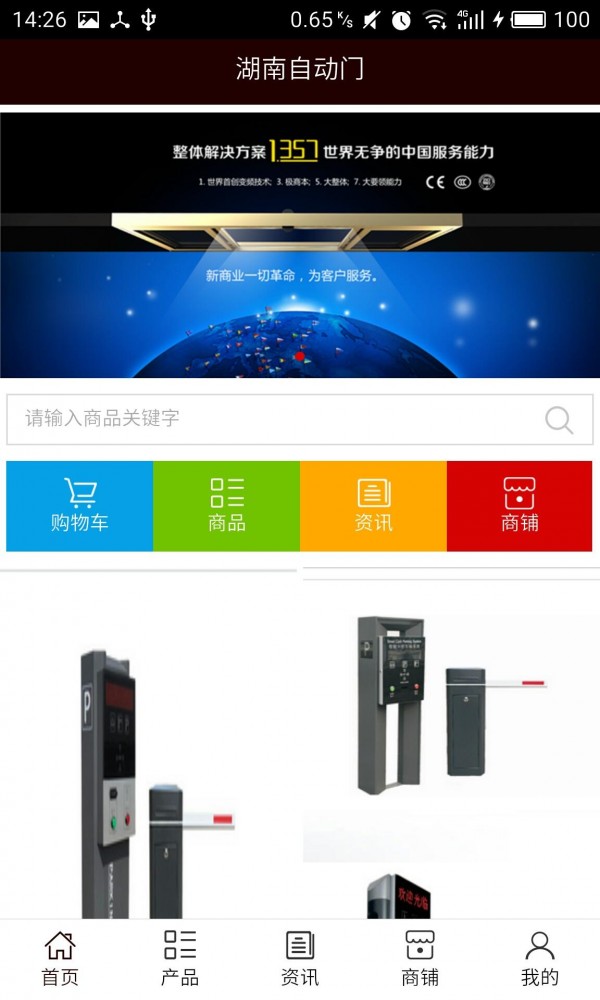The height and width of the screenshot is (1000, 600).
Task: Go to the 我的 profile tab
Action: (540, 958)
